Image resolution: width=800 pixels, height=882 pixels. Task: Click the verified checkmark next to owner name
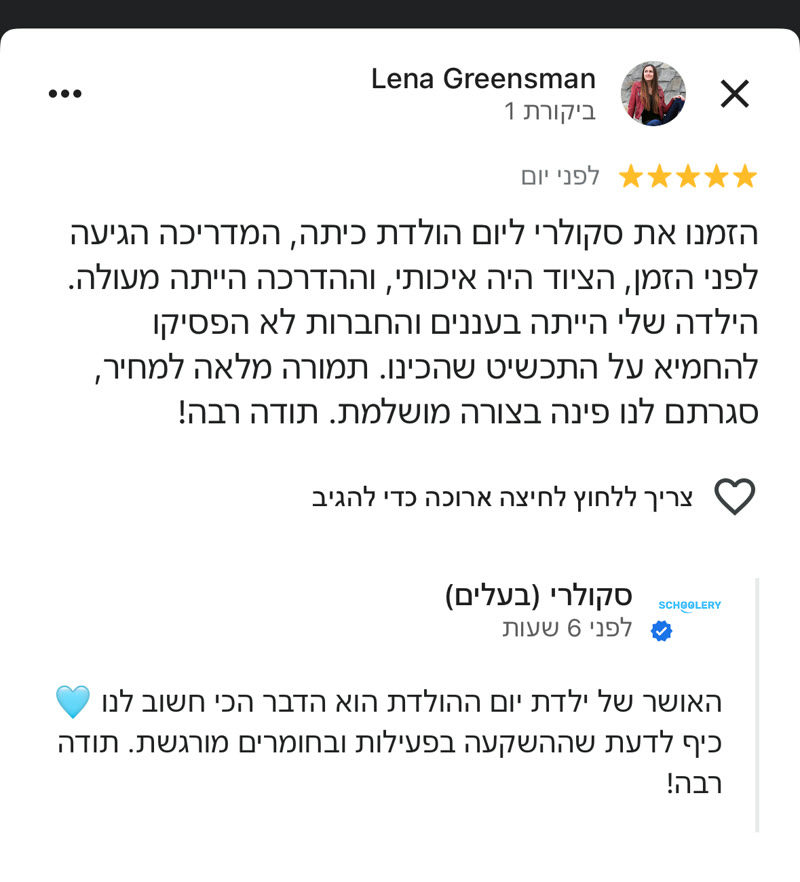coord(660,630)
